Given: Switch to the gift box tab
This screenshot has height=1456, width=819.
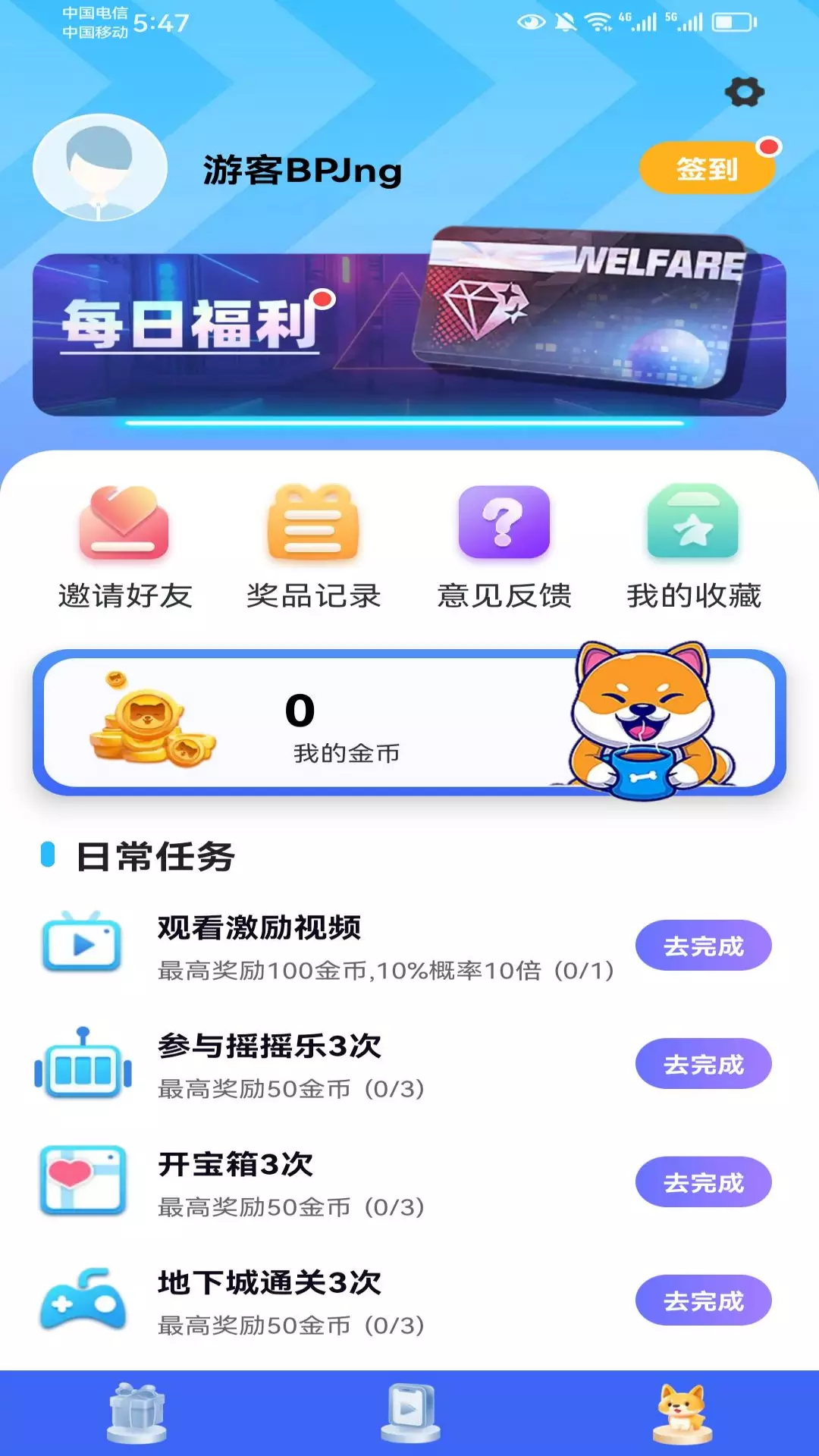Looking at the screenshot, I should [137, 1412].
